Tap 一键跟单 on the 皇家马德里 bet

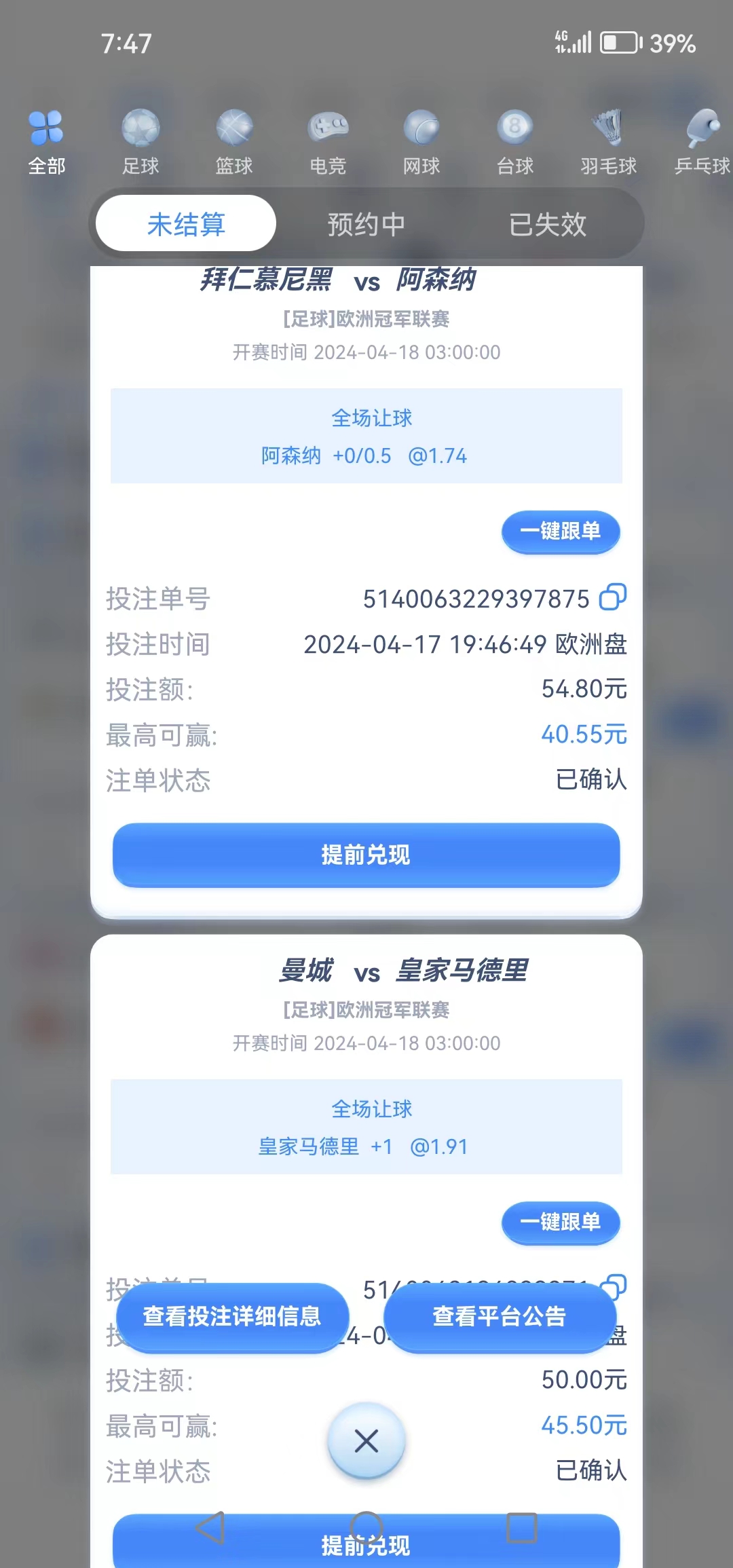[x=561, y=1222]
